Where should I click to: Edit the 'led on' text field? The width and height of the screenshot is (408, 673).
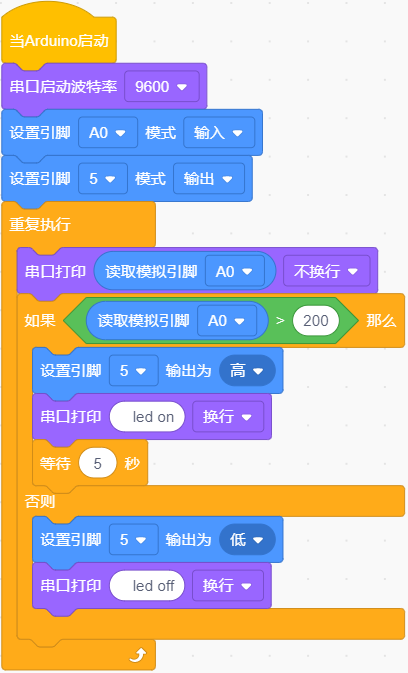click(147, 417)
